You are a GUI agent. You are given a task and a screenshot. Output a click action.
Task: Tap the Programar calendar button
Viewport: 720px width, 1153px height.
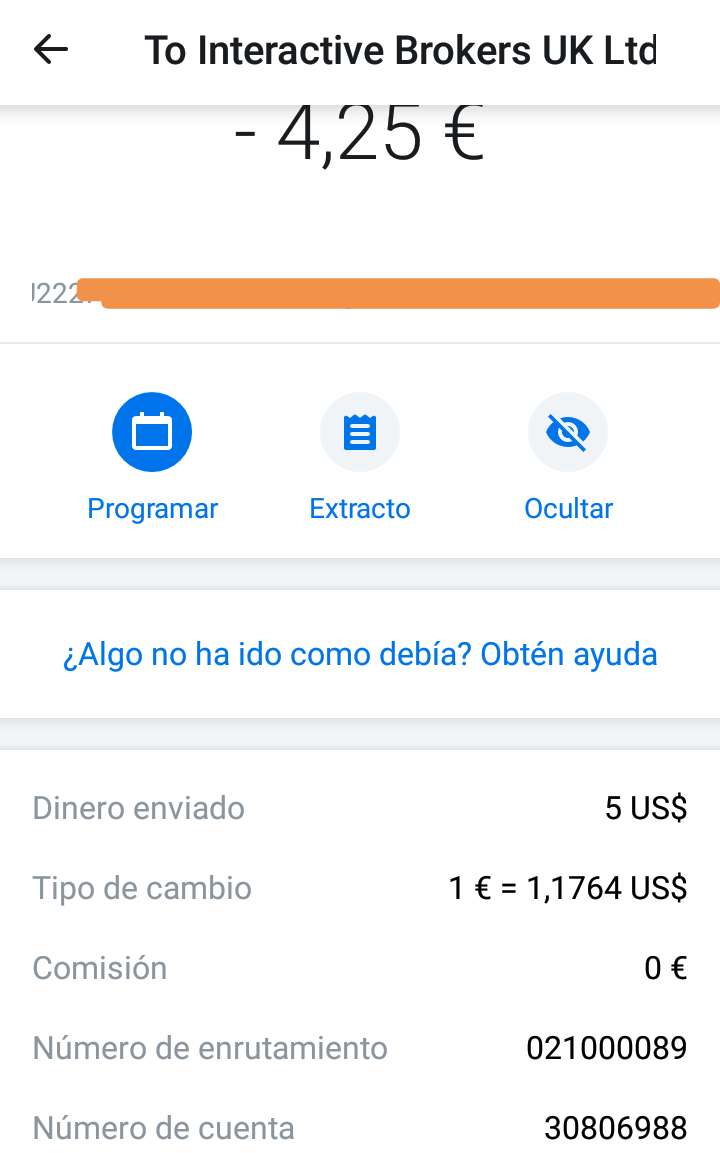[x=152, y=432]
